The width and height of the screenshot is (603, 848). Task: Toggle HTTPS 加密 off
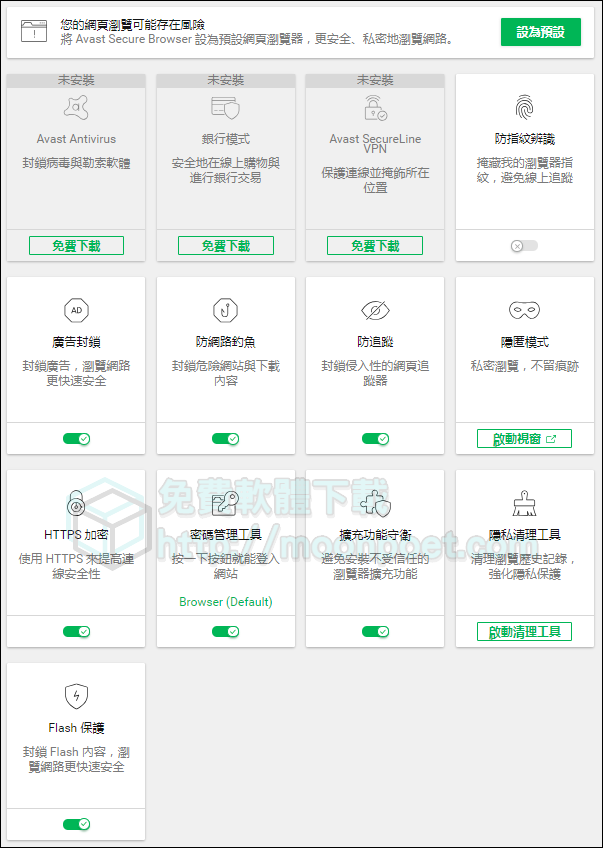point(76,631)
